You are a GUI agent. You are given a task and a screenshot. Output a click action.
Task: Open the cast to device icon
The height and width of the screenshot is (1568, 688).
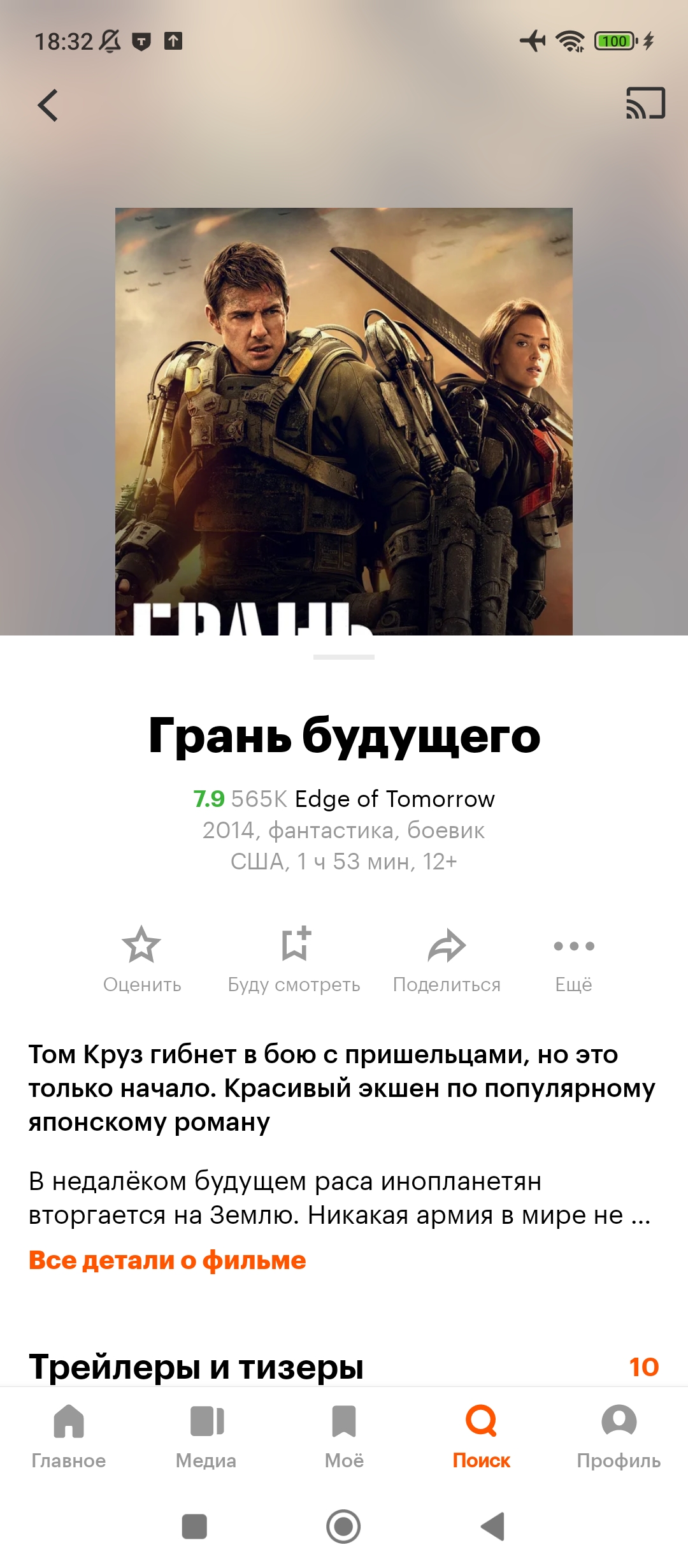point(645,103)
